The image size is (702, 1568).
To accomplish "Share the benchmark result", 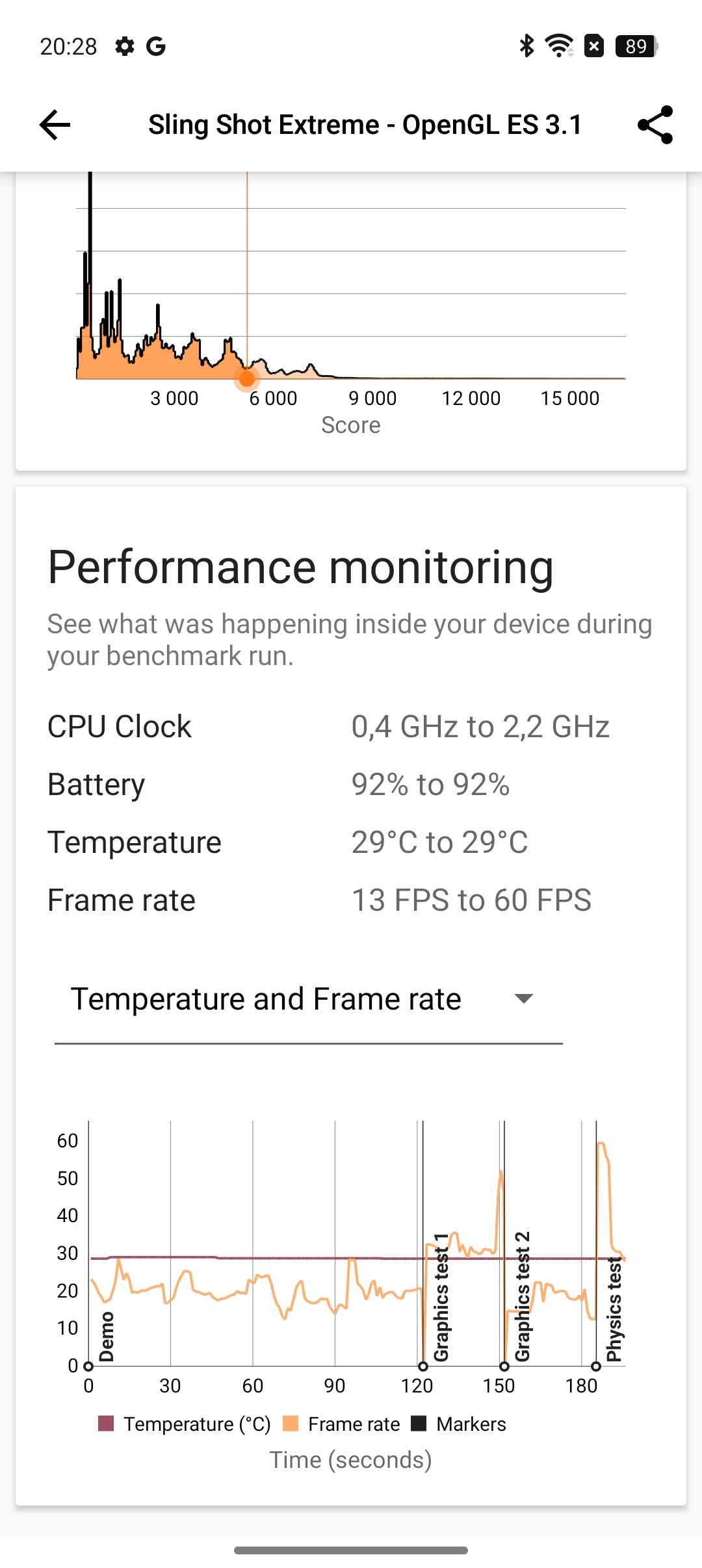I will (655, 125).
